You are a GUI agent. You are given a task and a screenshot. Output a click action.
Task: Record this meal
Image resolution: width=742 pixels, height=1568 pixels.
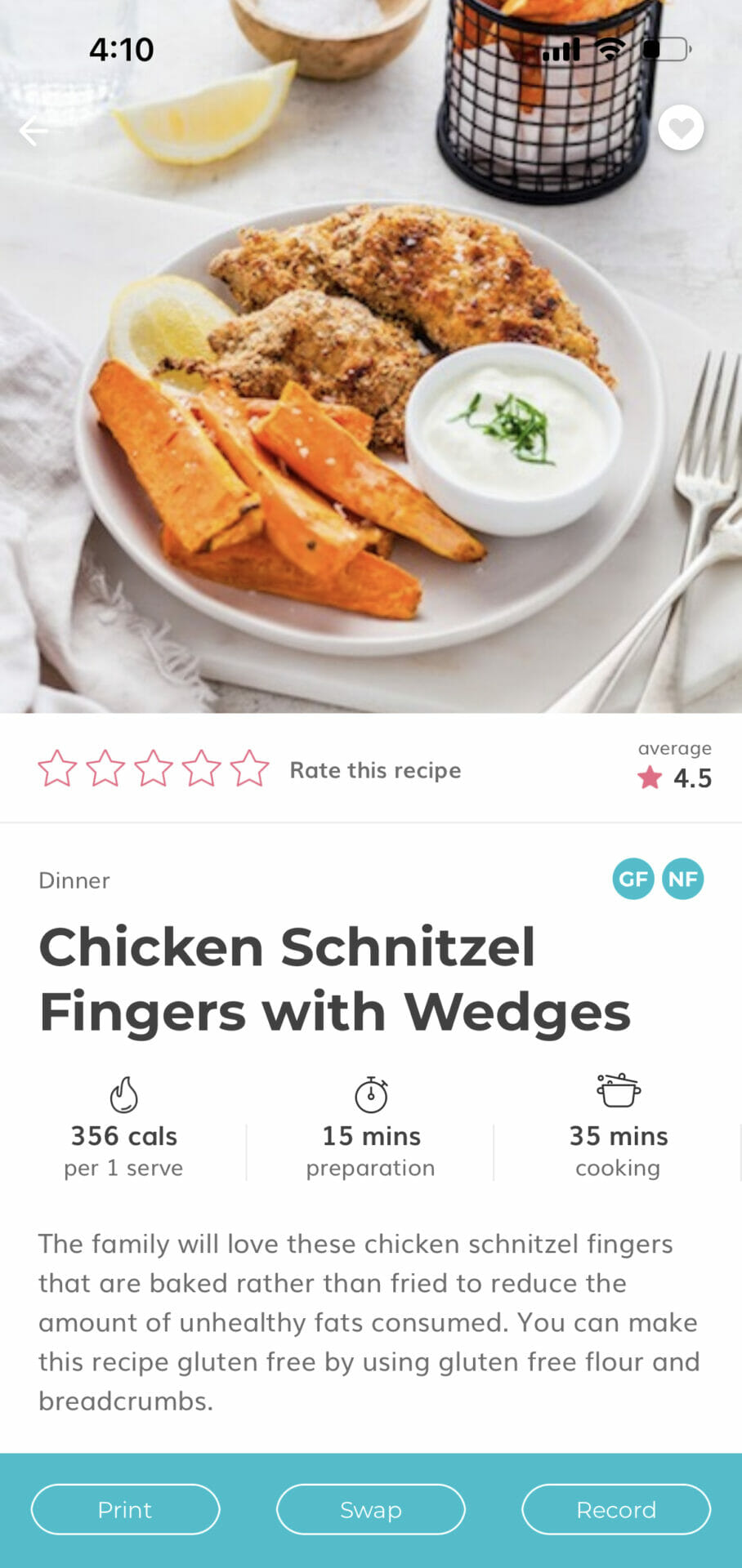tap(616, 1509)
